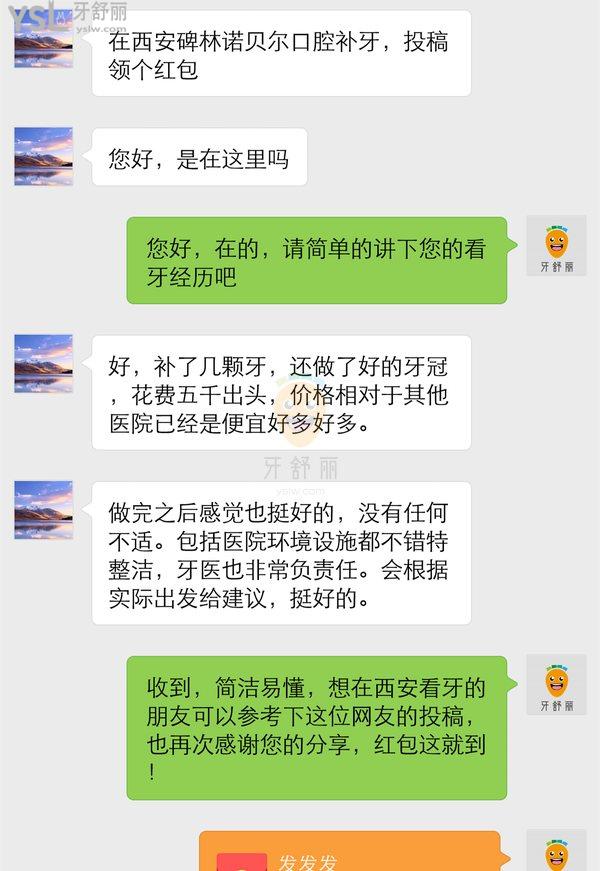Open sender's avatar beside 您好，是在这里吗

pyautogui.click(x=43, y=156)
